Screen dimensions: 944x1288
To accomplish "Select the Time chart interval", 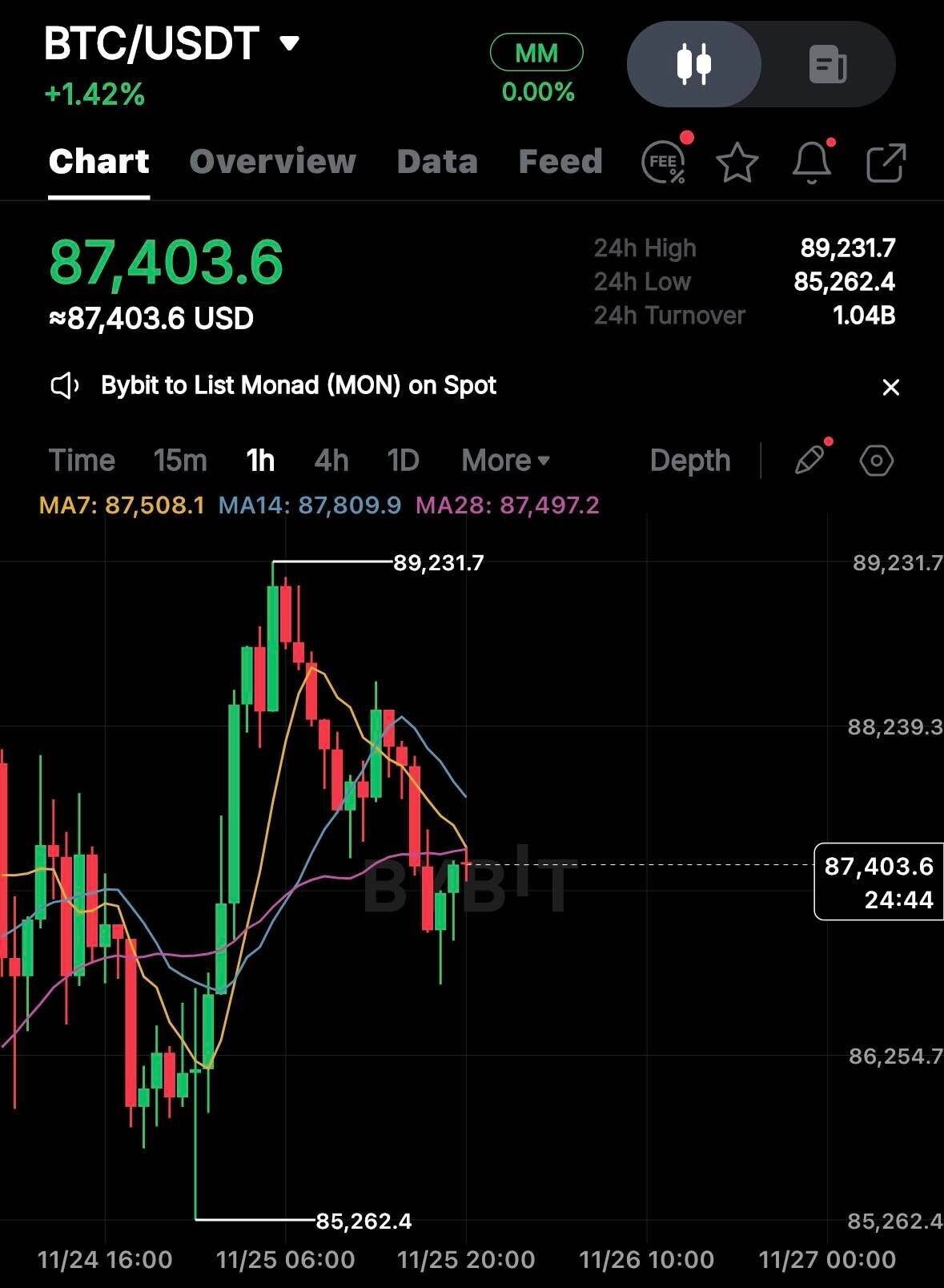I will tap(82, 461).
